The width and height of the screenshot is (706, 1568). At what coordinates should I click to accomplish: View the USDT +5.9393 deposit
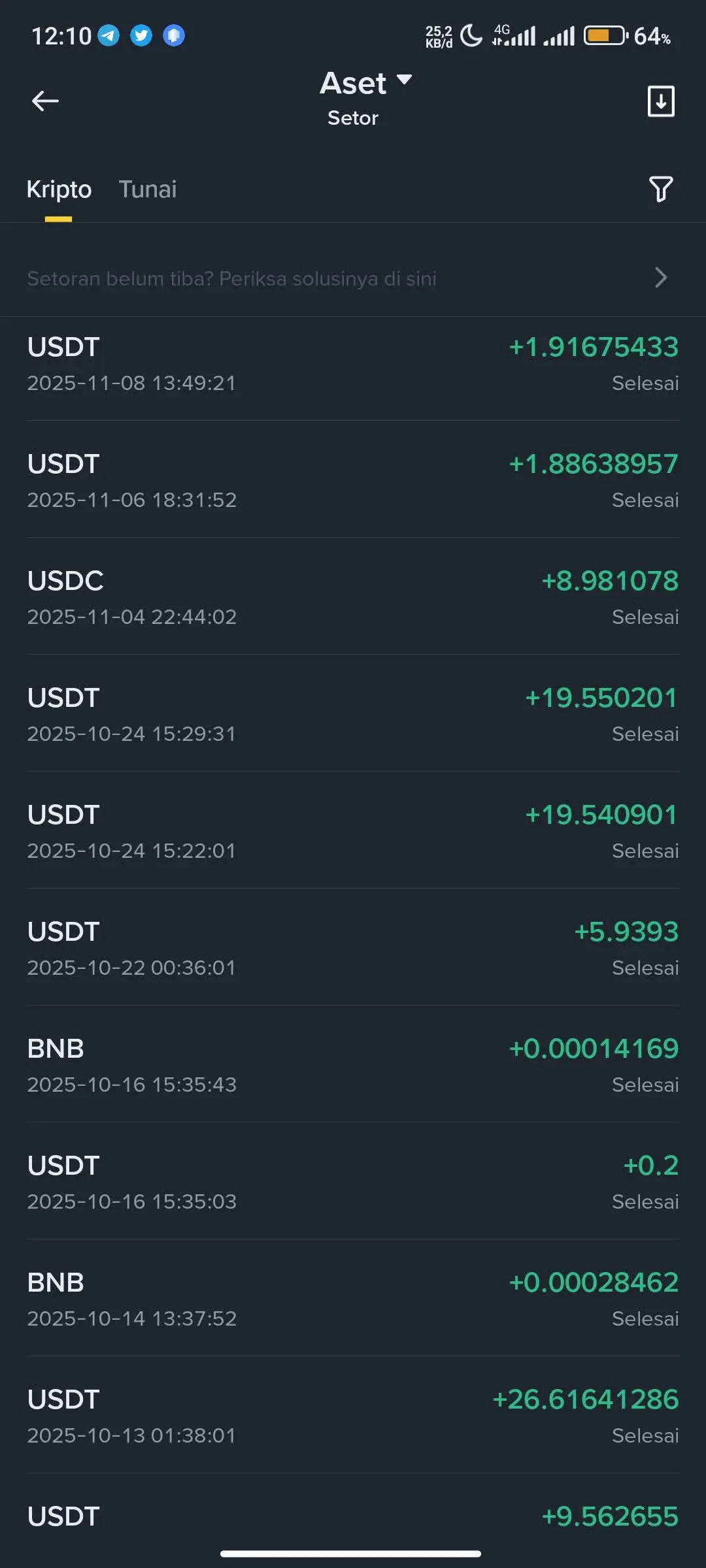353,949
